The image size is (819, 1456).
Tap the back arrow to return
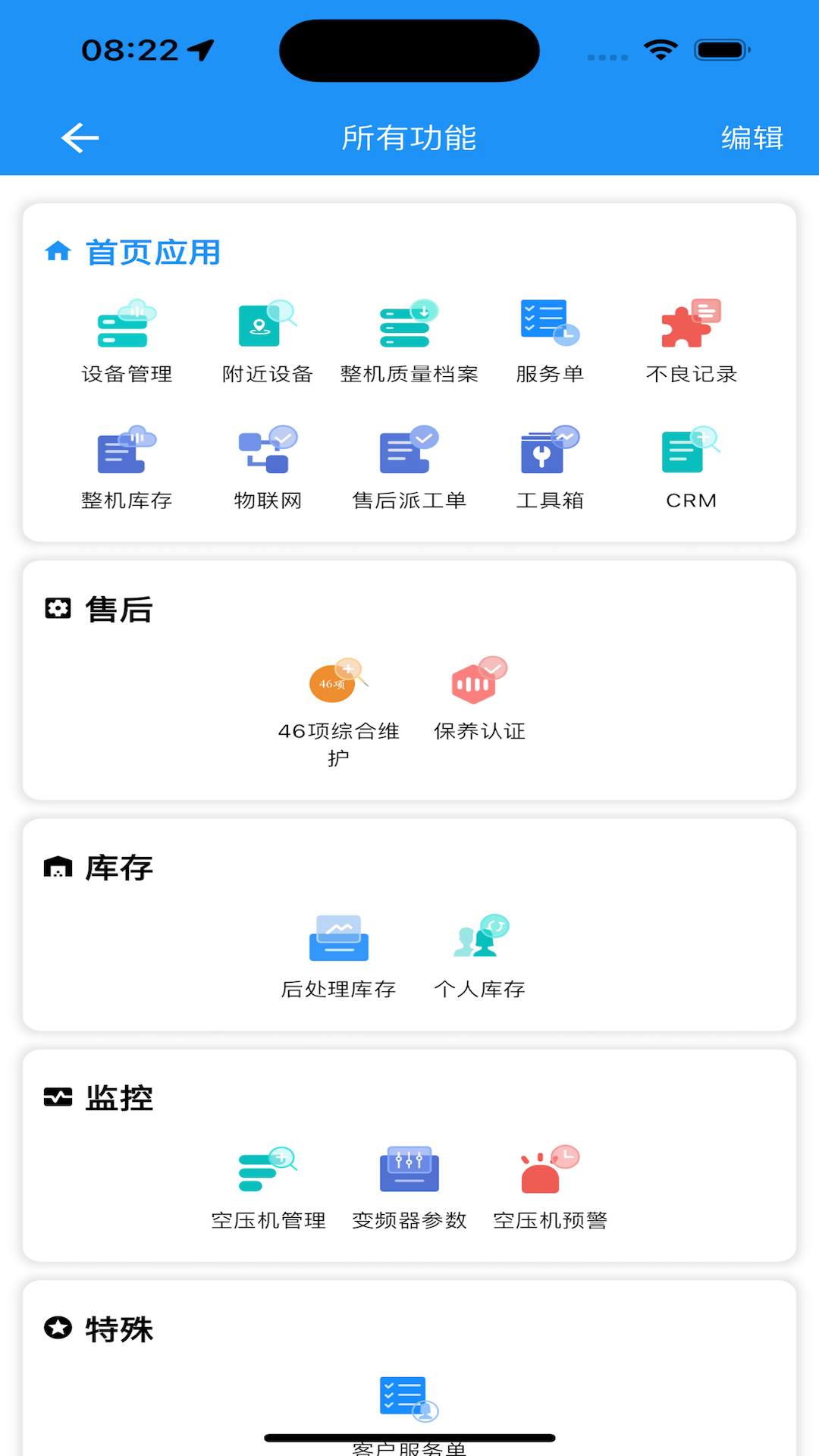click(x=79, y=138)
